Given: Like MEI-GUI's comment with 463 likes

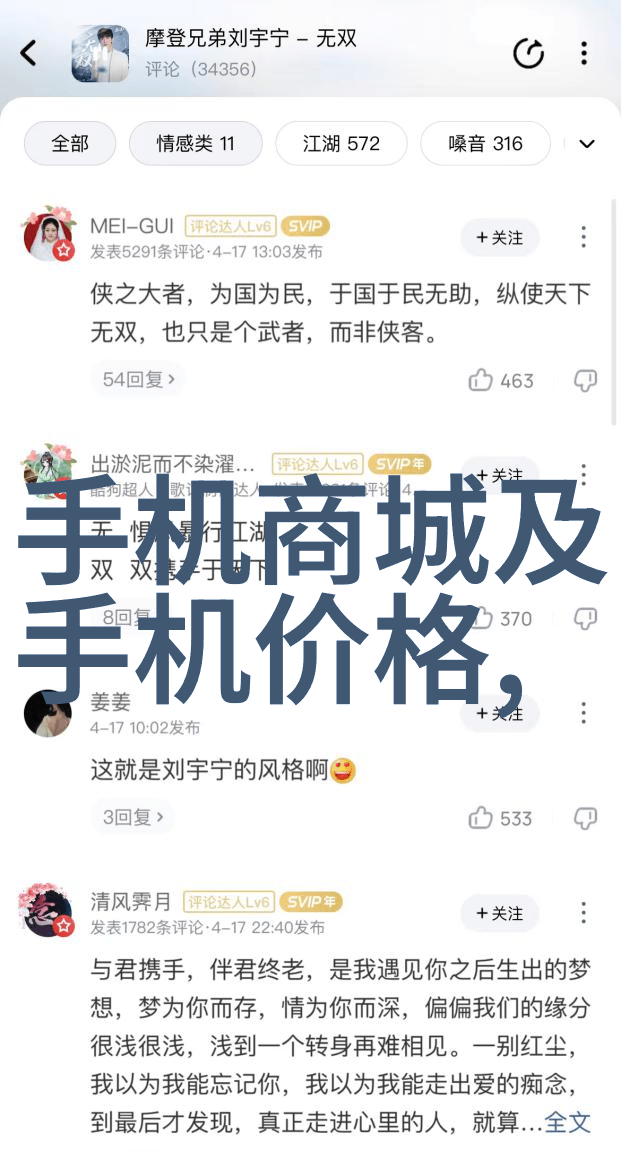Looking at the screenshot, I should coord(500,380).
